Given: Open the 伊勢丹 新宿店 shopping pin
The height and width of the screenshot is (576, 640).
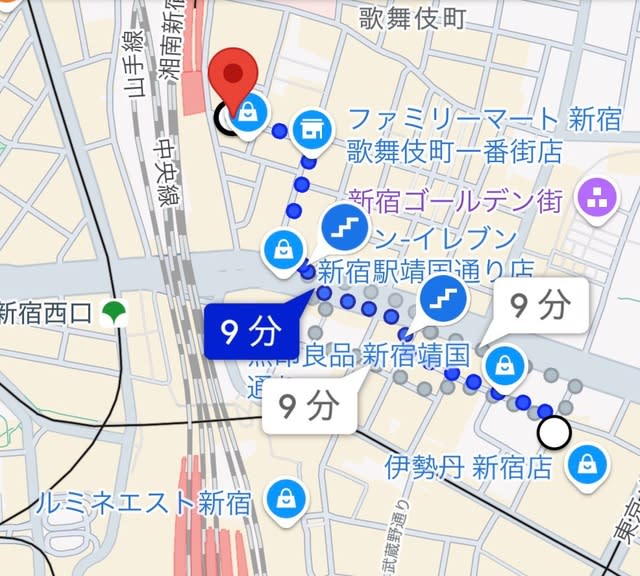Looking at the screenshot, I should (x=589, y=468).
